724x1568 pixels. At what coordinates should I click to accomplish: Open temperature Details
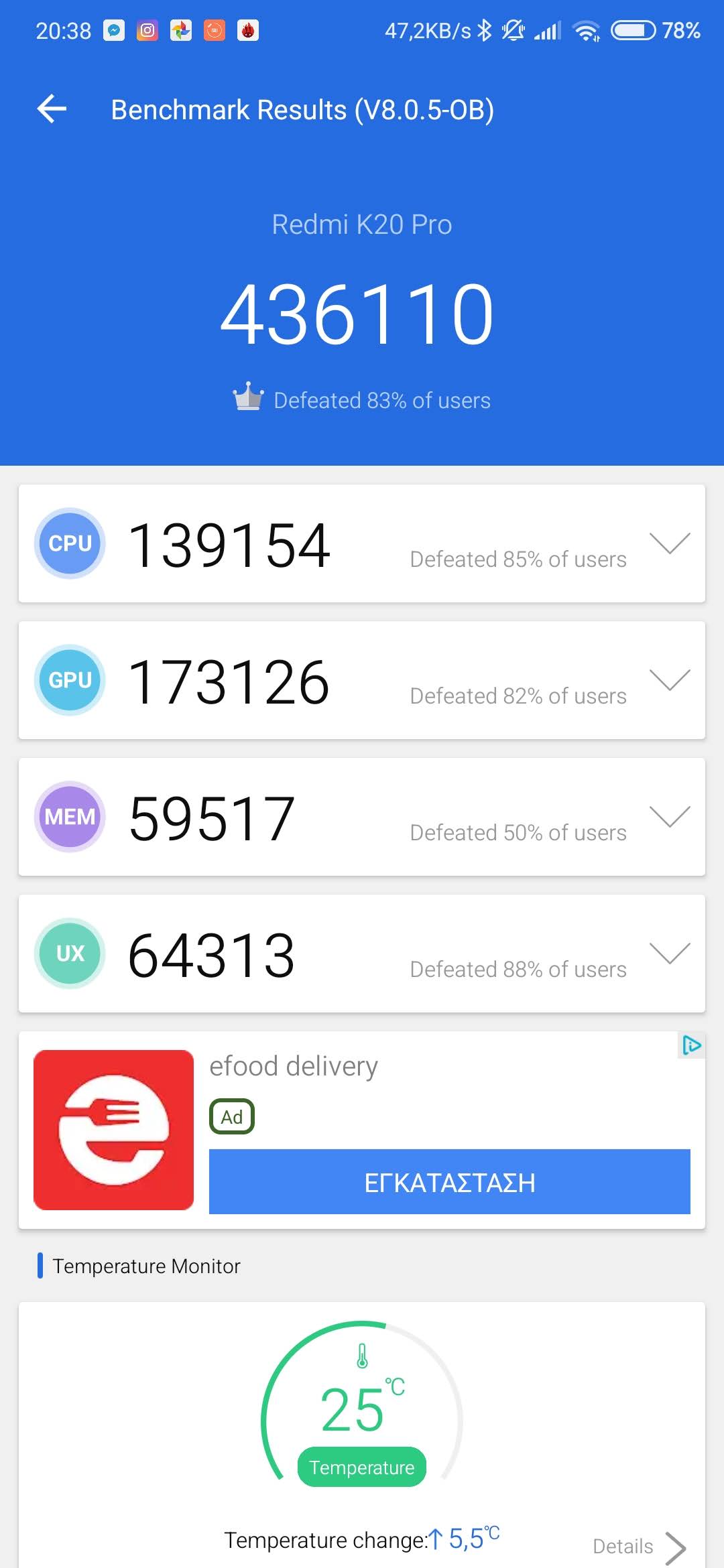(x=639, y=1547)
